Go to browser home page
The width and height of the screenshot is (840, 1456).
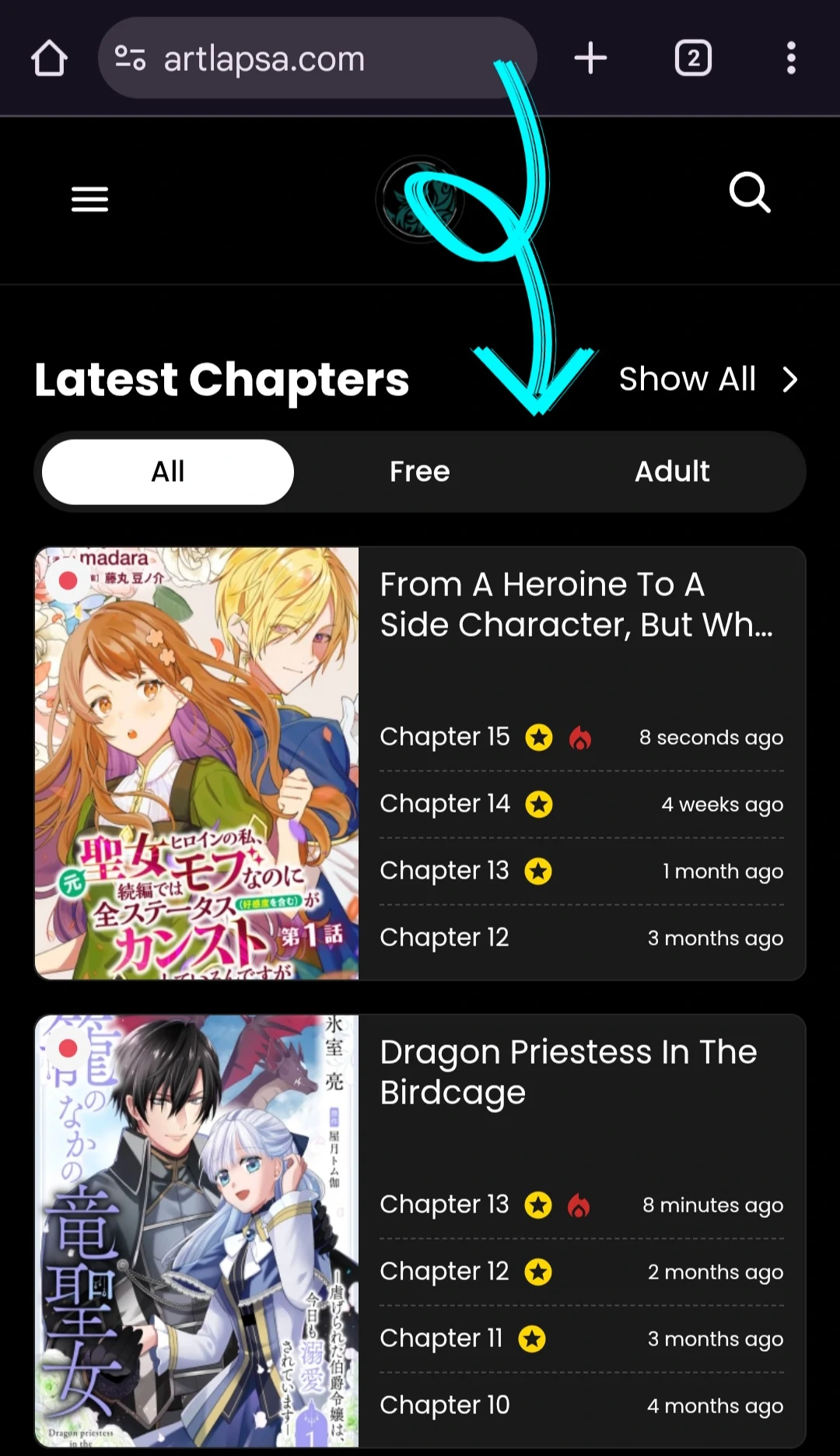[49, 58]
